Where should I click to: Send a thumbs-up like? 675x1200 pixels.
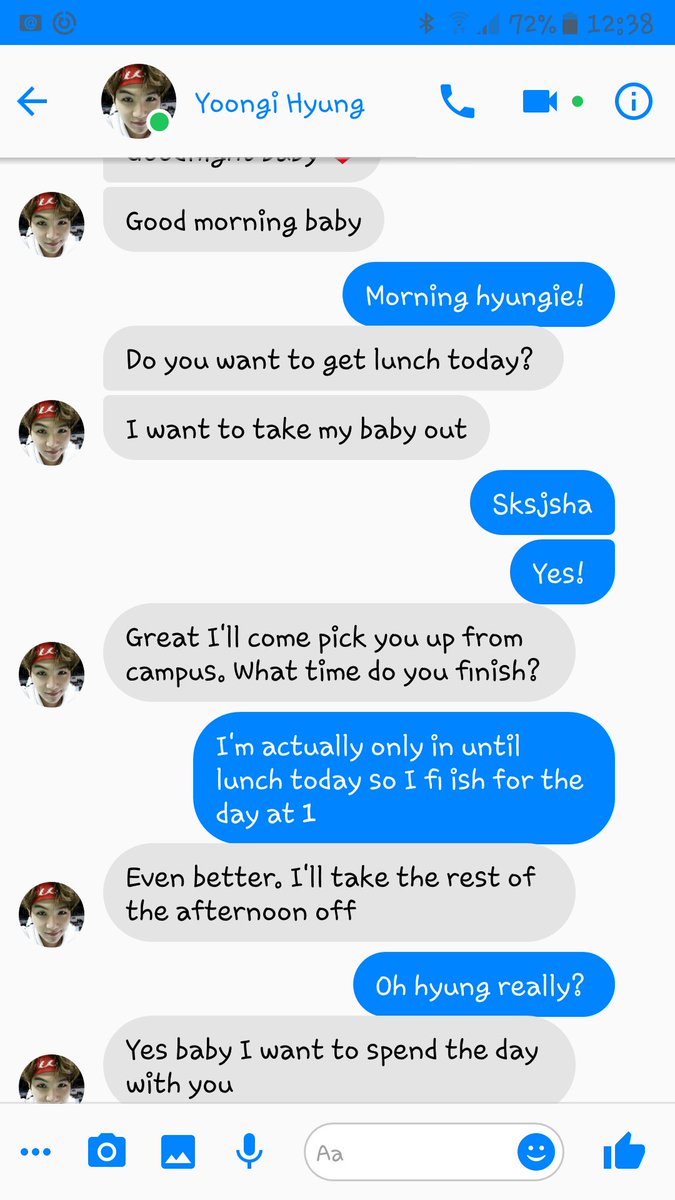pyautogui.click(x=624, y=1153)
